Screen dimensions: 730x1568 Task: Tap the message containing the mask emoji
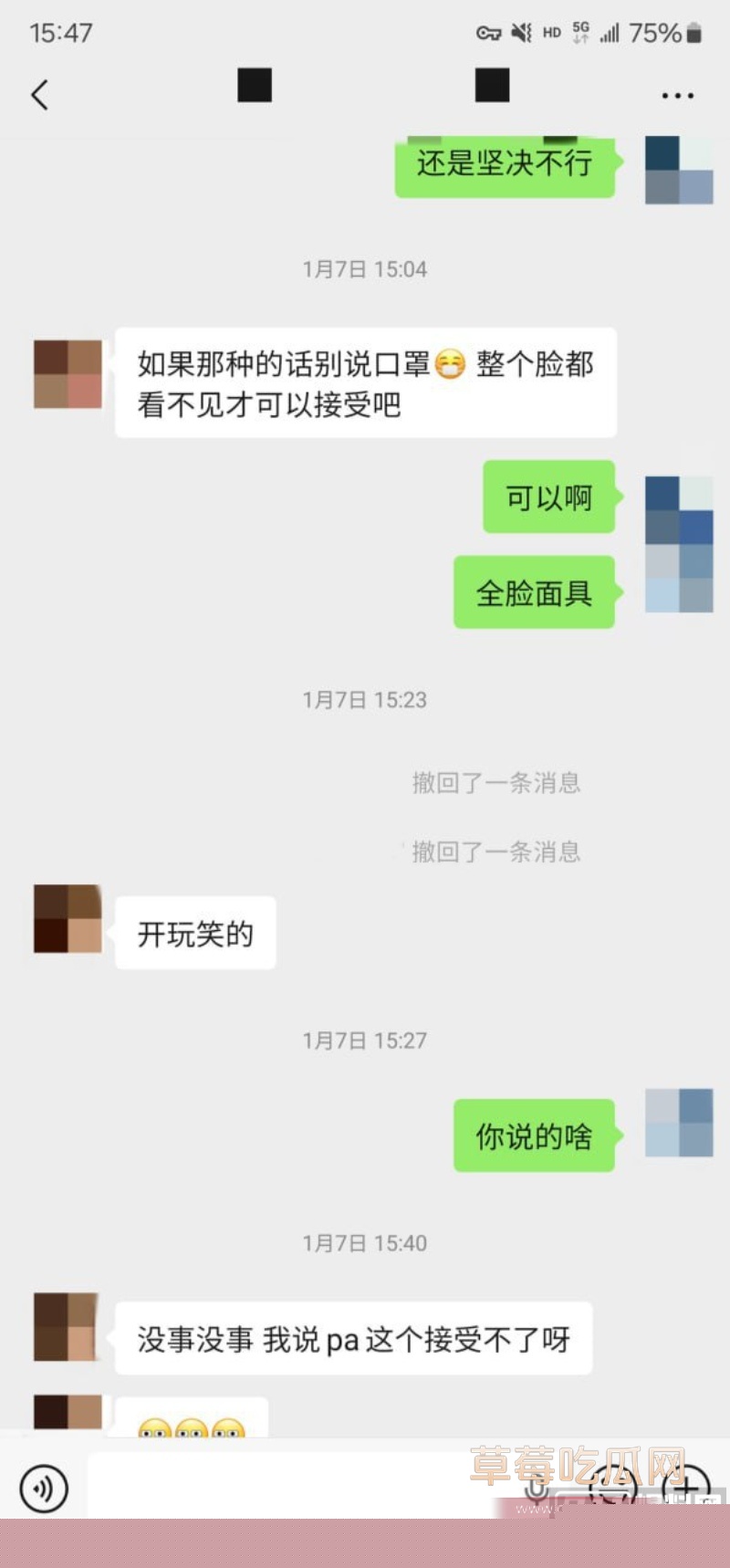coord(365,383)
